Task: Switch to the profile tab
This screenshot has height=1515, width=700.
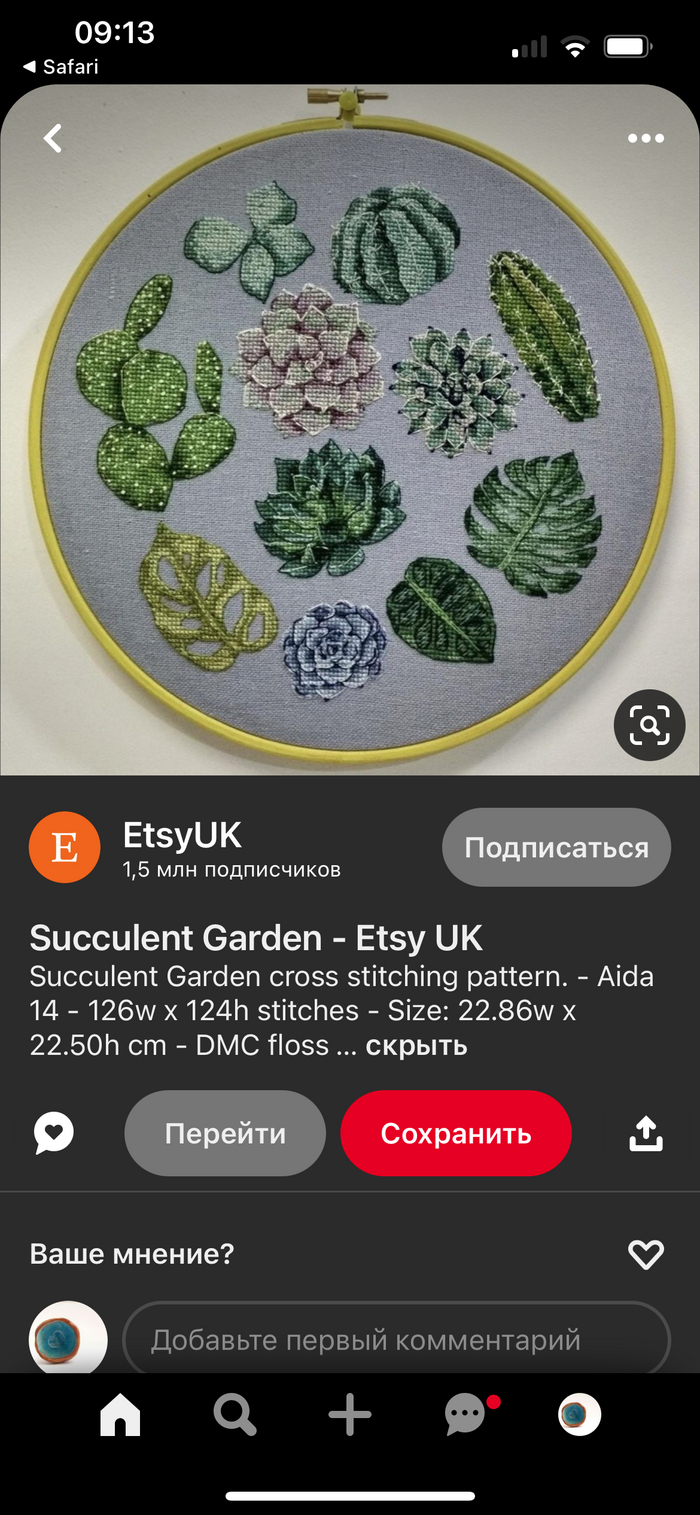Action: point(580,1415)
